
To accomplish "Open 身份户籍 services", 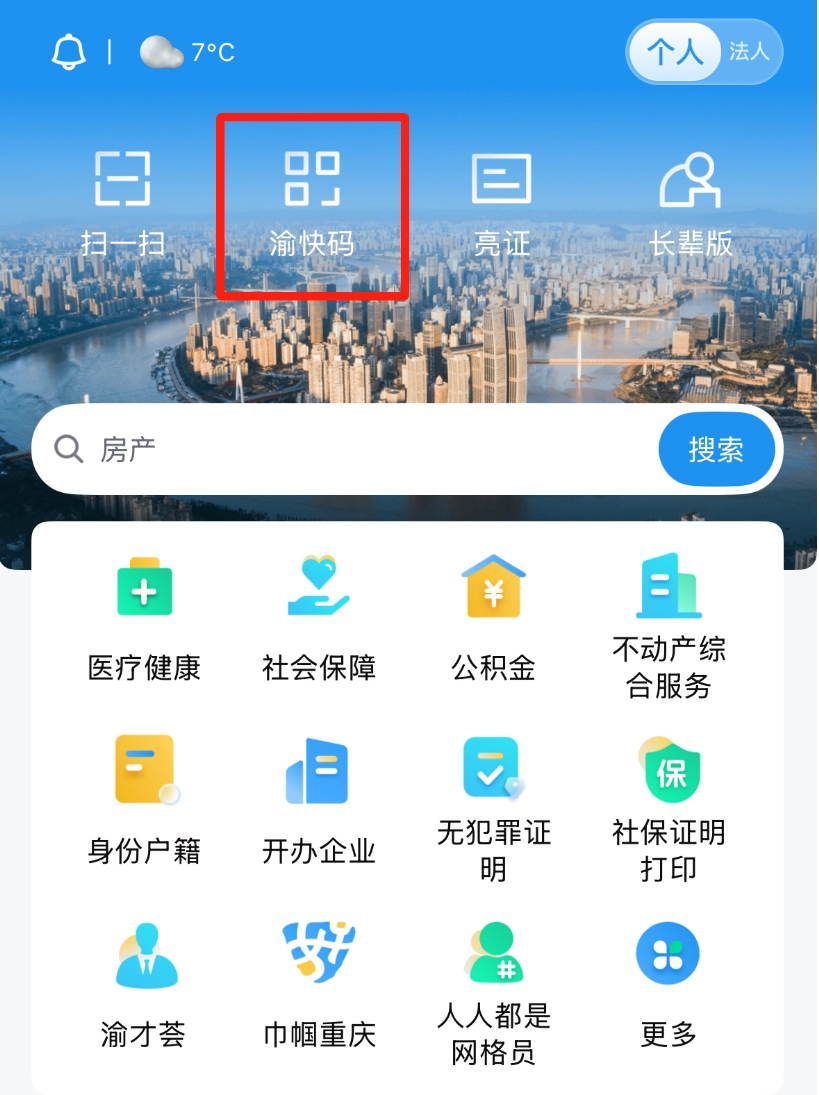I will pyautogui.click(x=144, y=802).
